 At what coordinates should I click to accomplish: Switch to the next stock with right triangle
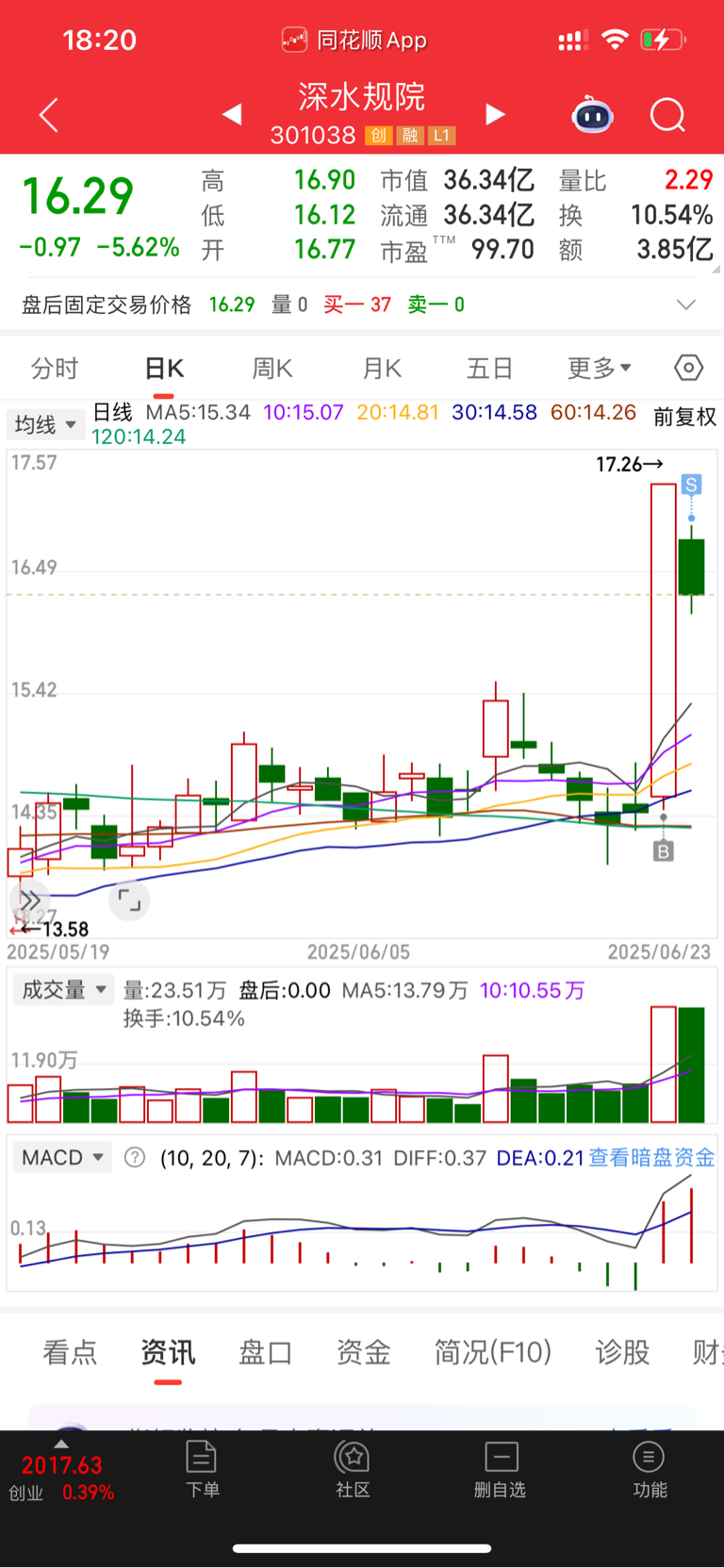tap(495, 115)
